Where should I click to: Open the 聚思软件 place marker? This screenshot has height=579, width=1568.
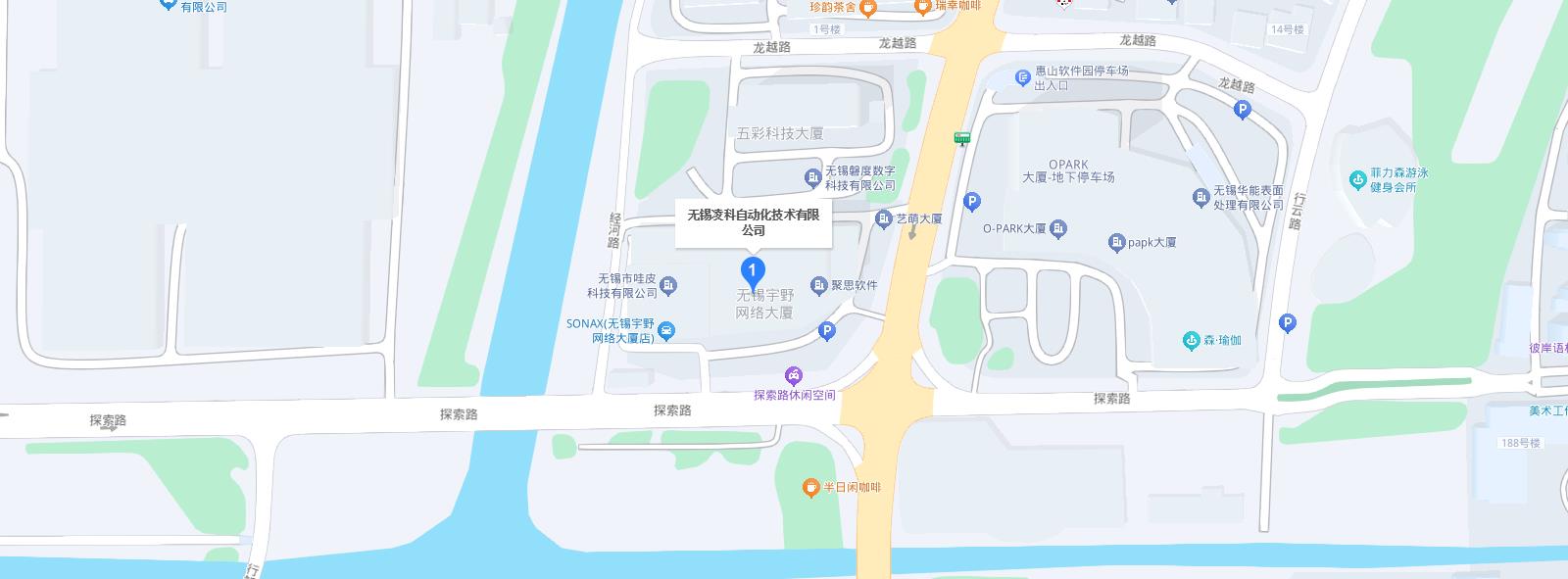pos(818,285)
